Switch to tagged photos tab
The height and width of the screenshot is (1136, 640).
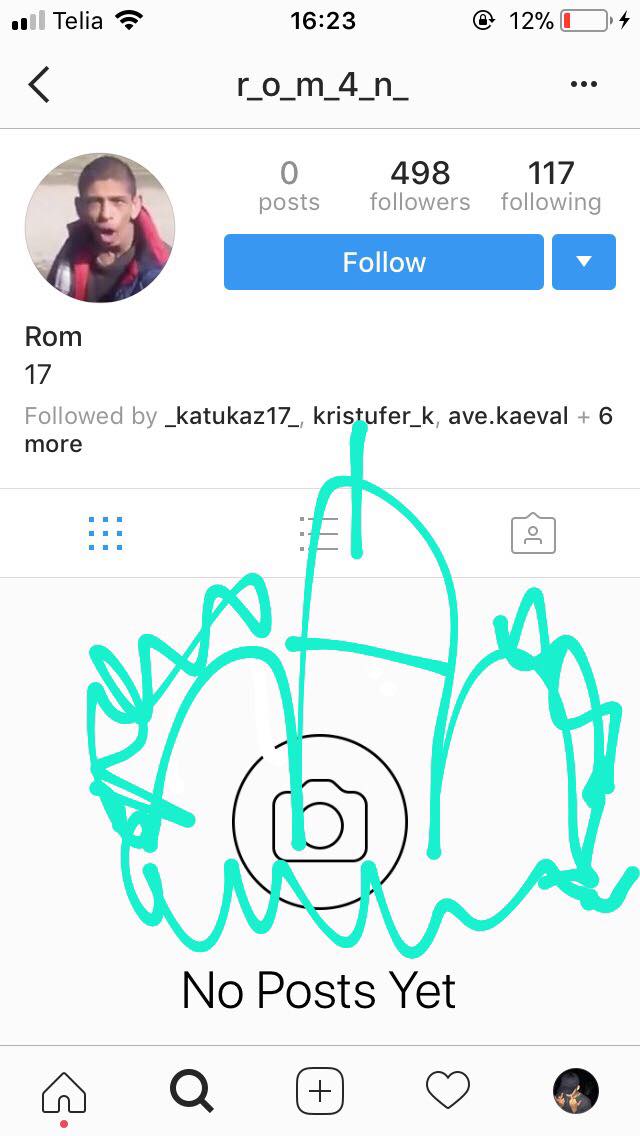click(x=533, y=534)
